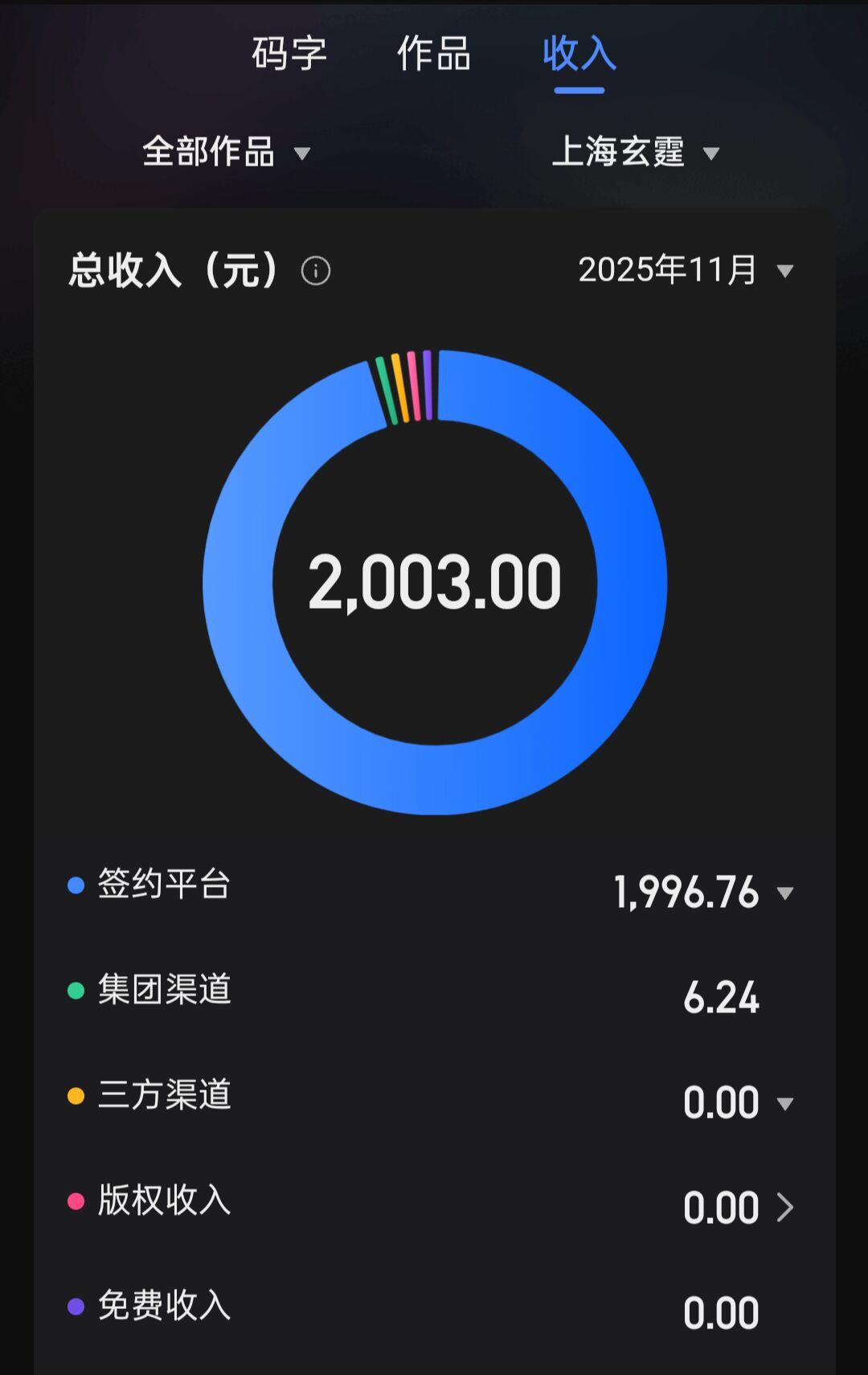Switch to the 作品 tab

[x=434, y=55]
